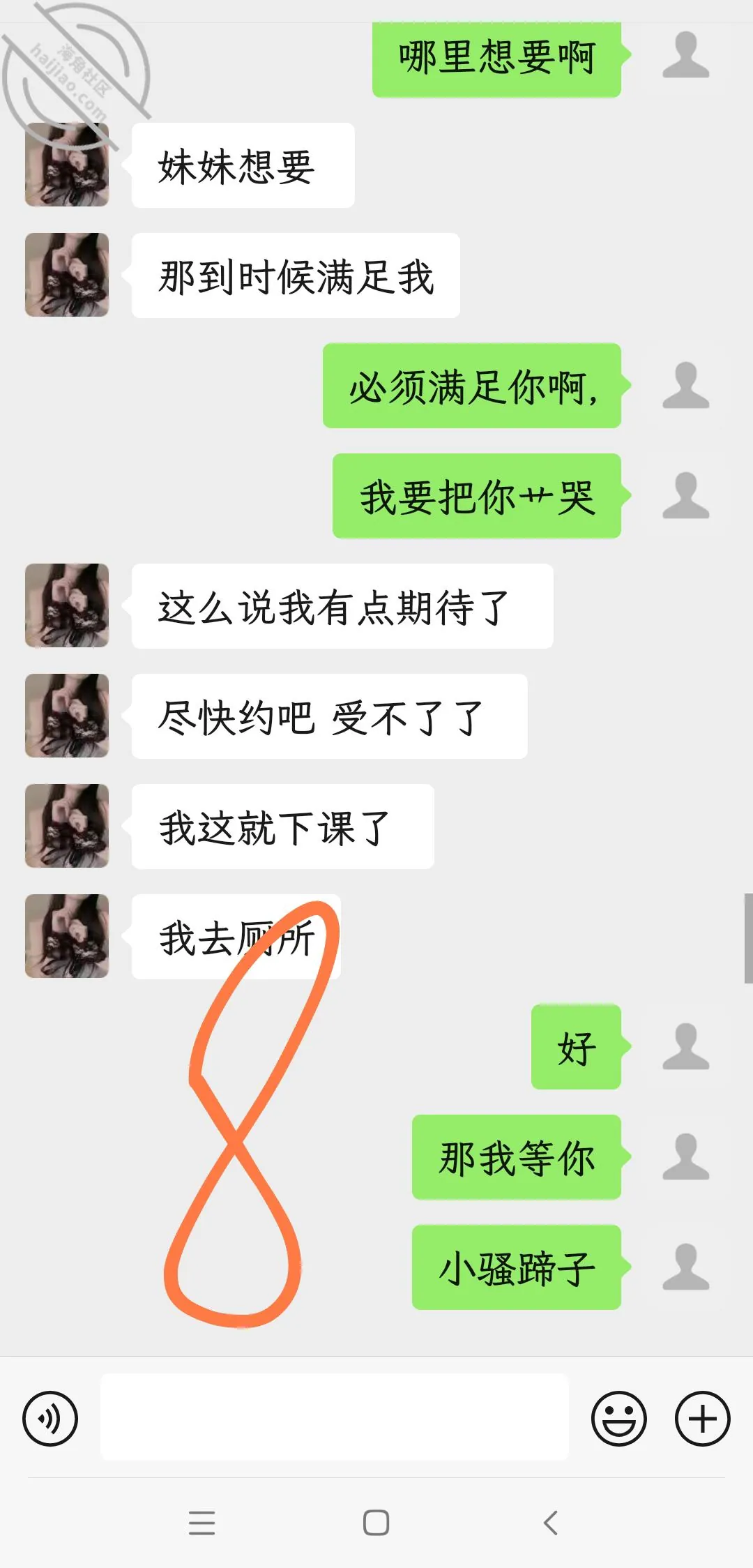Open the emoji picker
Viewport: 753px width, 1568px height.
619,1418
